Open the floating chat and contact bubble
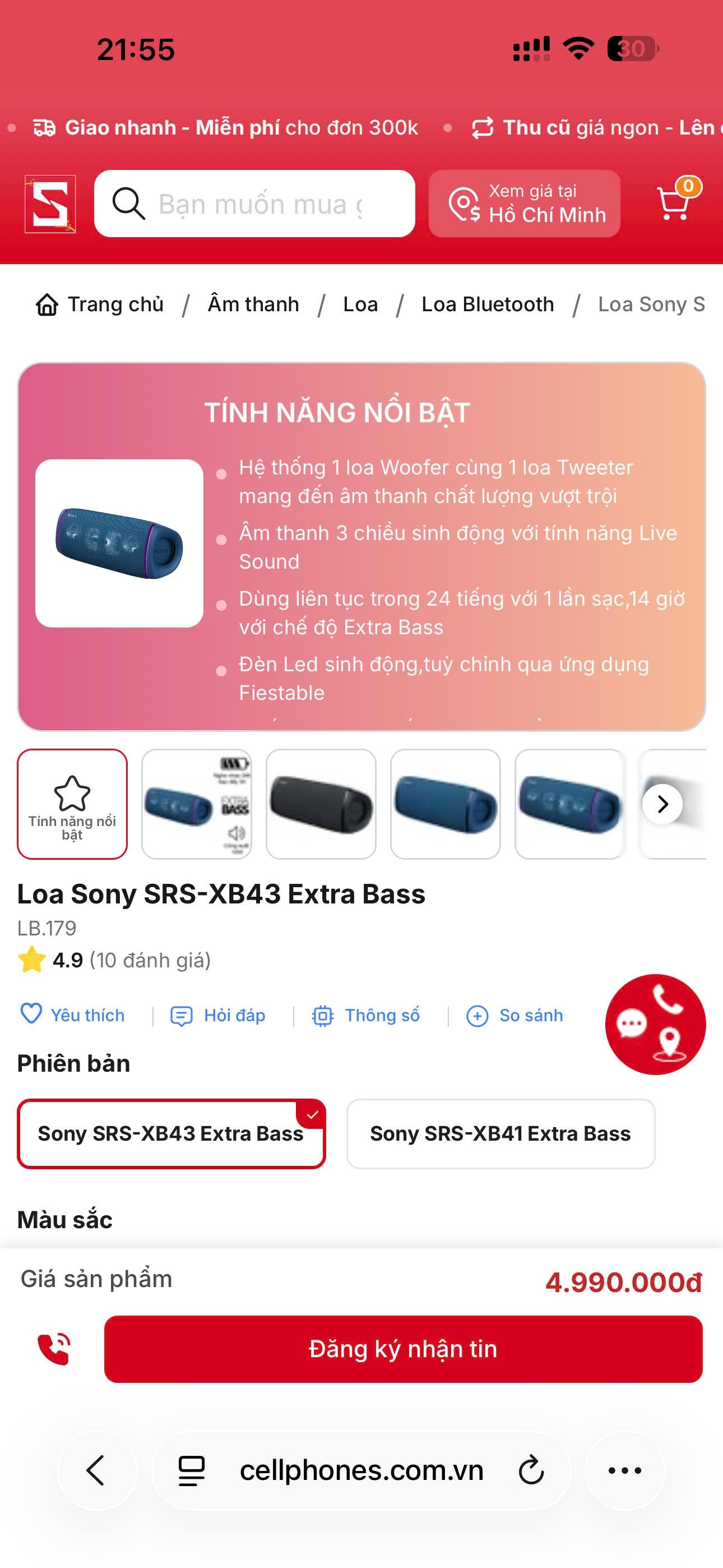Viewport: 723px width, 1568px height. coord(655,1024)
